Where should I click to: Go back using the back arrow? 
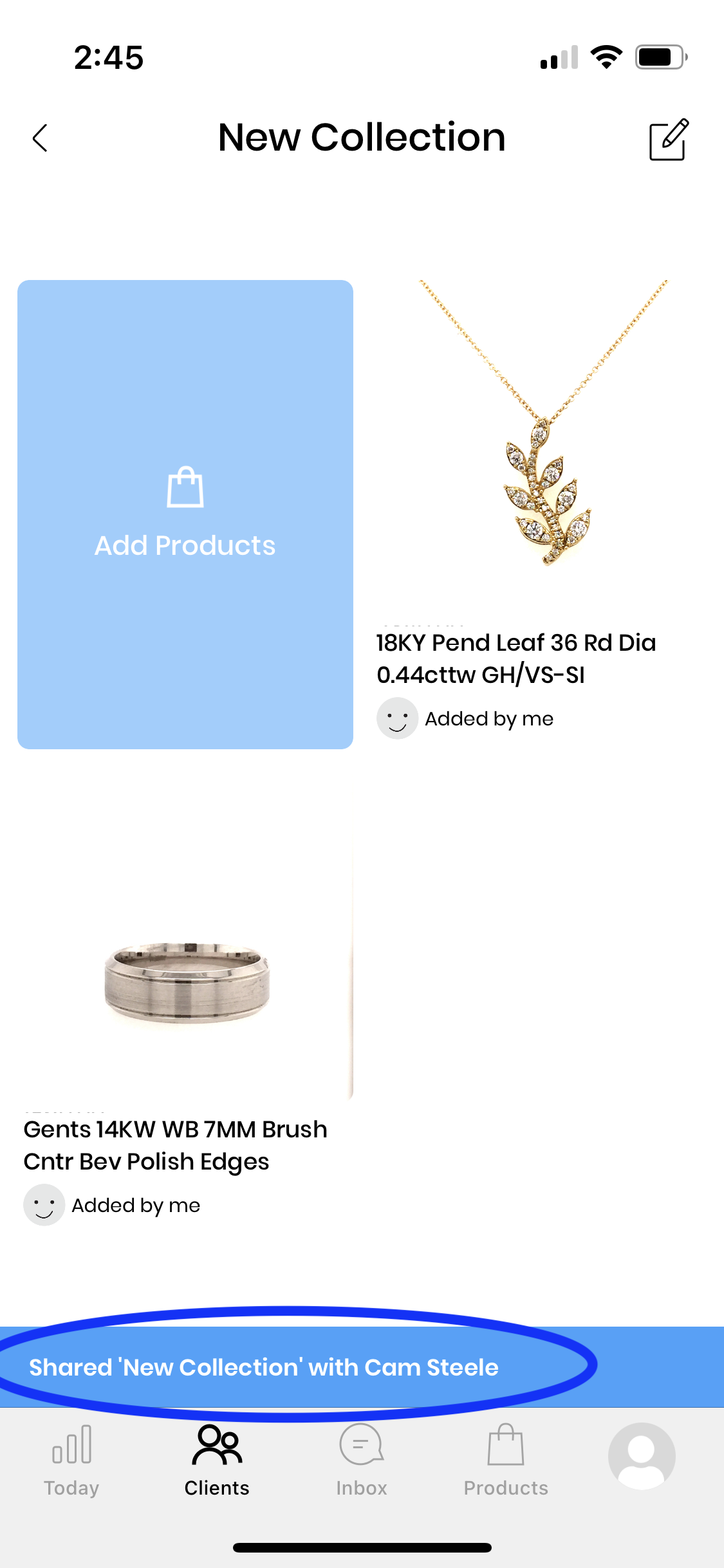click(40, 138)
